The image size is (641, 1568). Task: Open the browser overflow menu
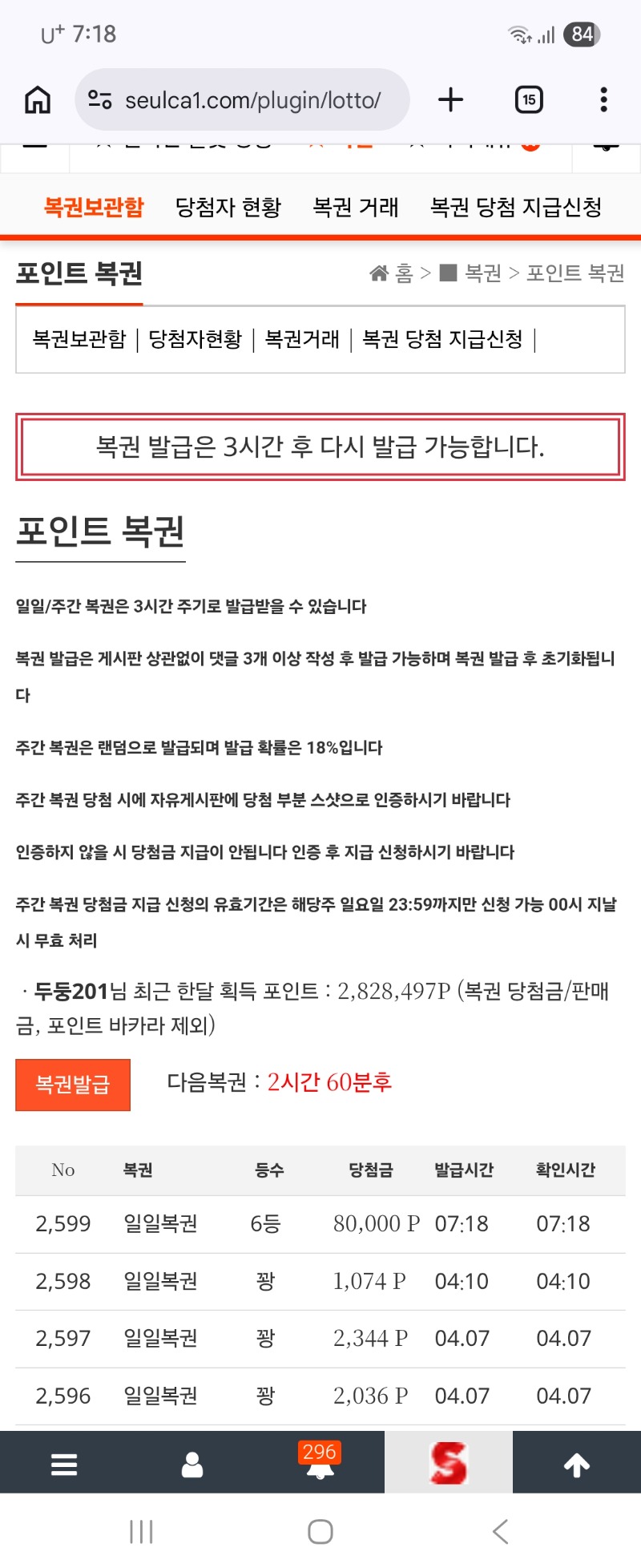(x=603, y=100)
